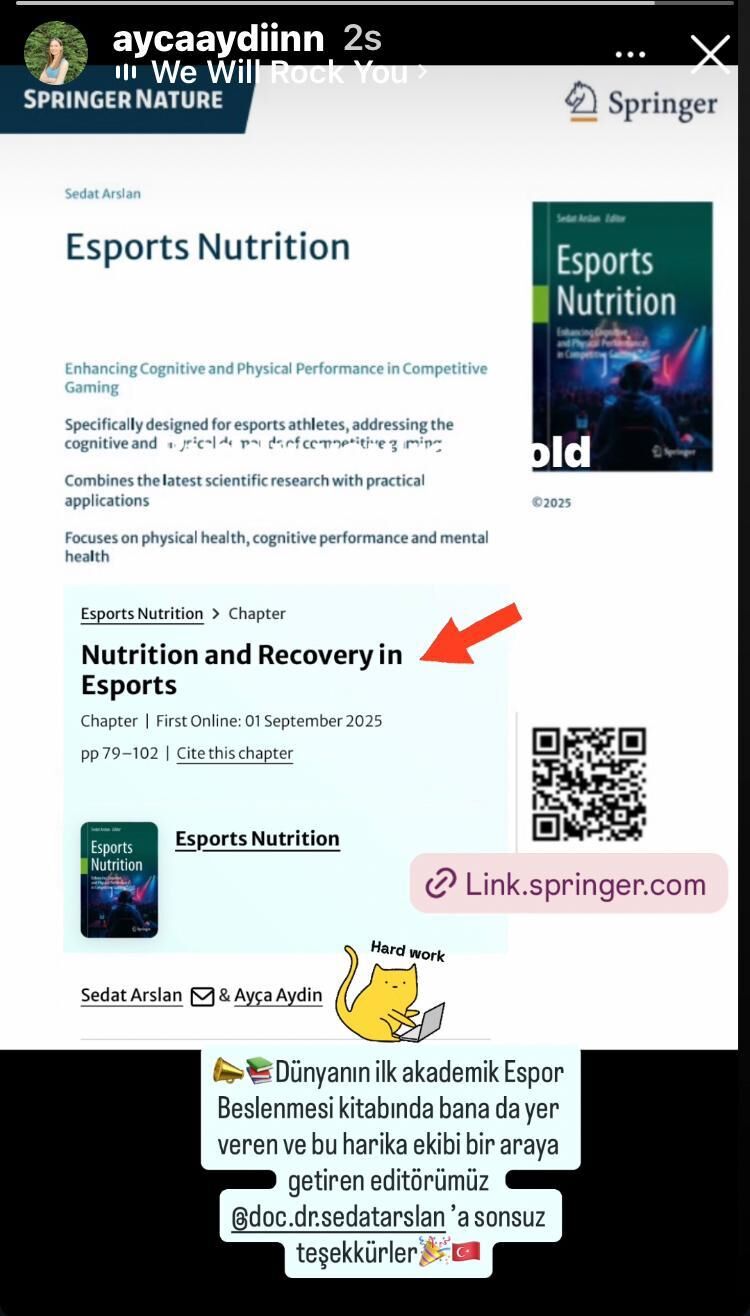The width and height of the screenshot is (750, 1316).
Task: Close the story viewer
Action: click(x=710, y=54)
